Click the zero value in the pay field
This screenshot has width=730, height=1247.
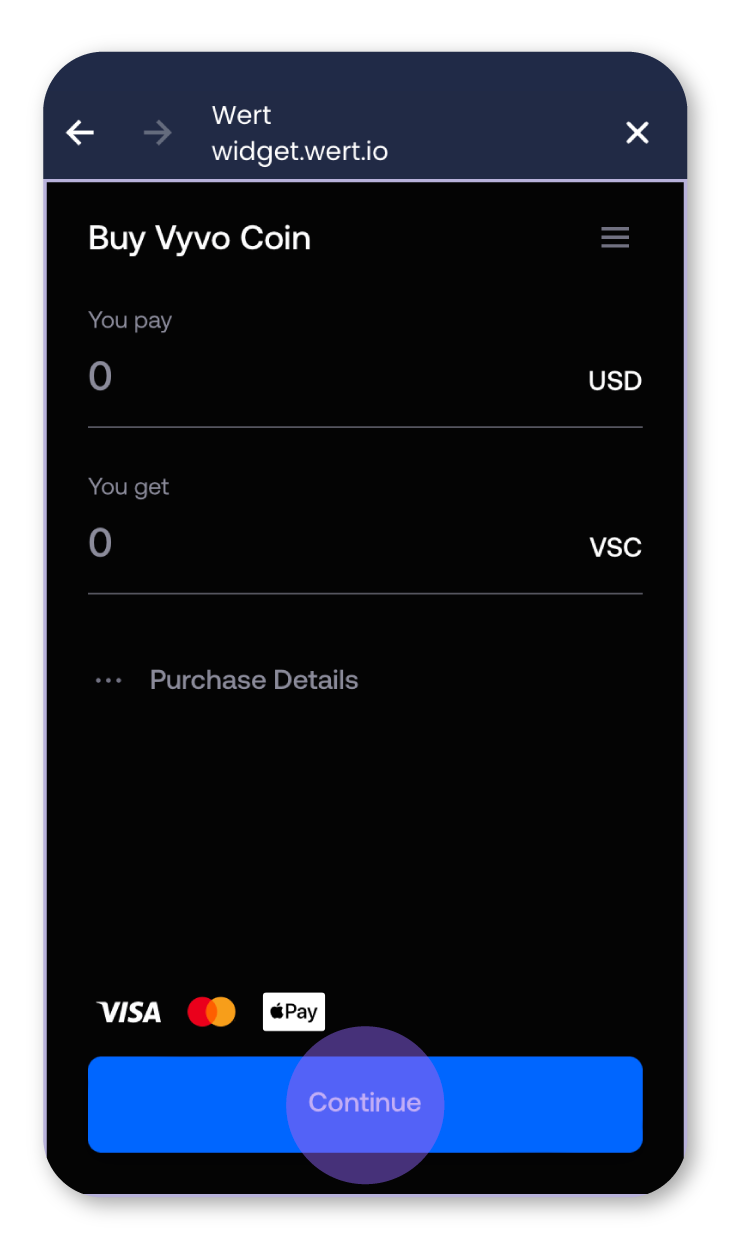pyautogui.click(x=99, y=376)
